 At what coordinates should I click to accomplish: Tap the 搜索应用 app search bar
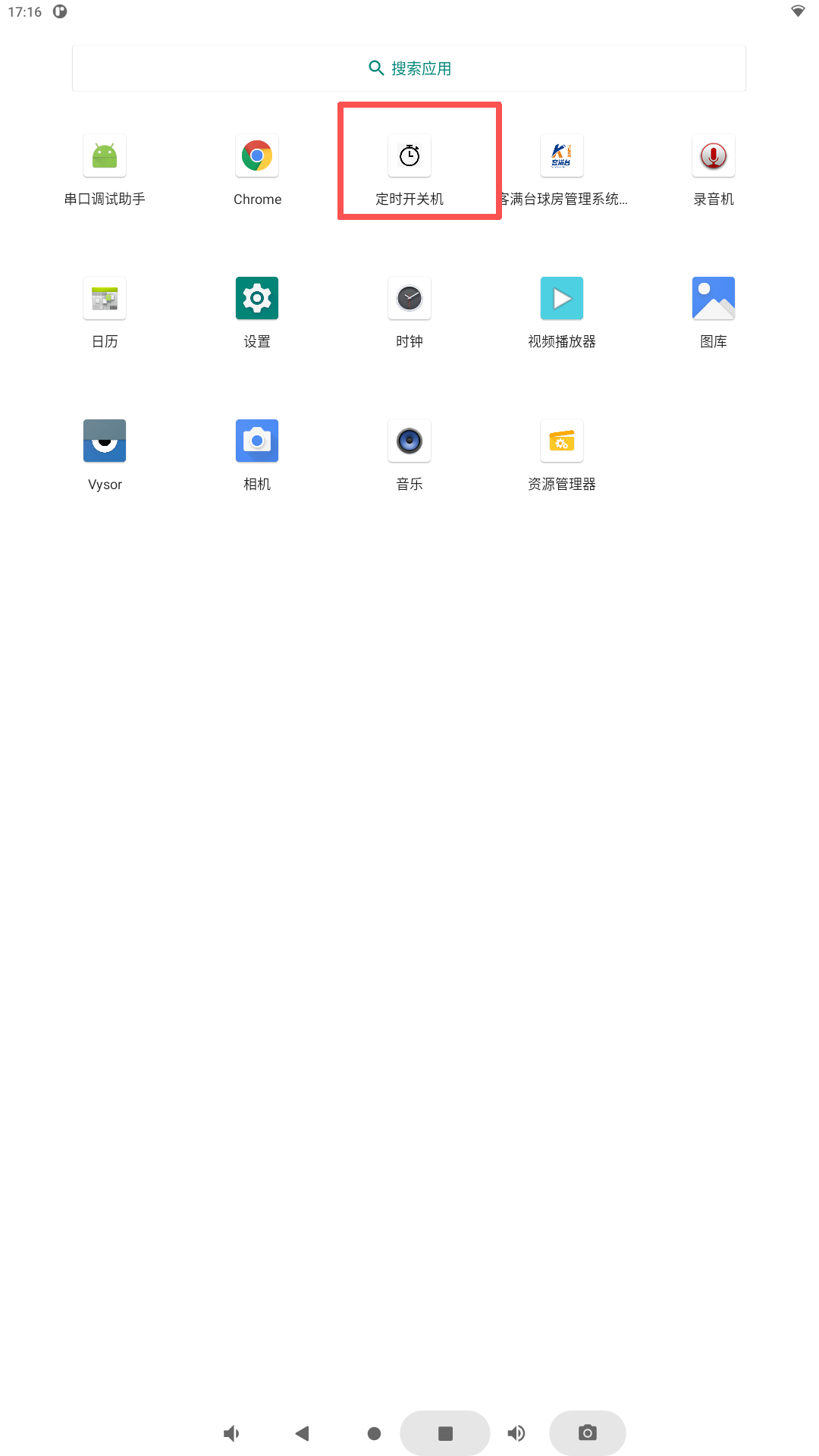tap(409, 67)
